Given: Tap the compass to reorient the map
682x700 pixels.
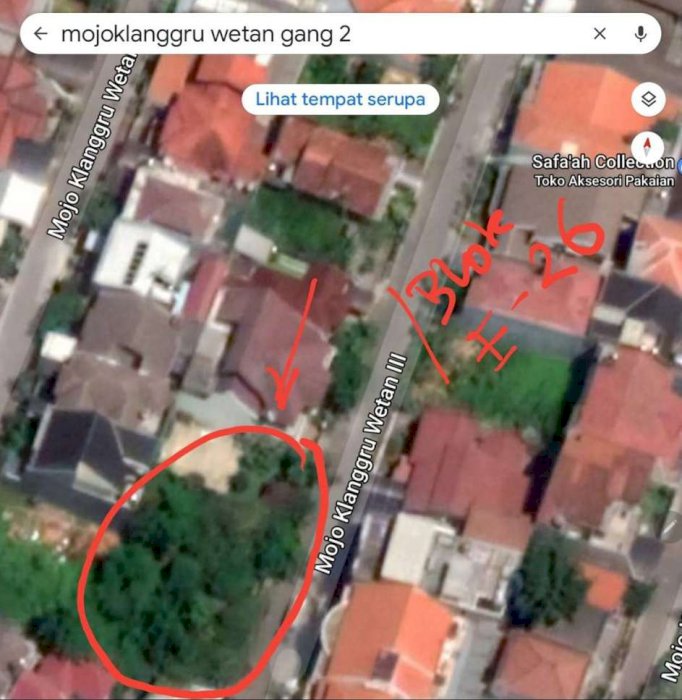Looking at the screenshot, I should pos(649,146).
